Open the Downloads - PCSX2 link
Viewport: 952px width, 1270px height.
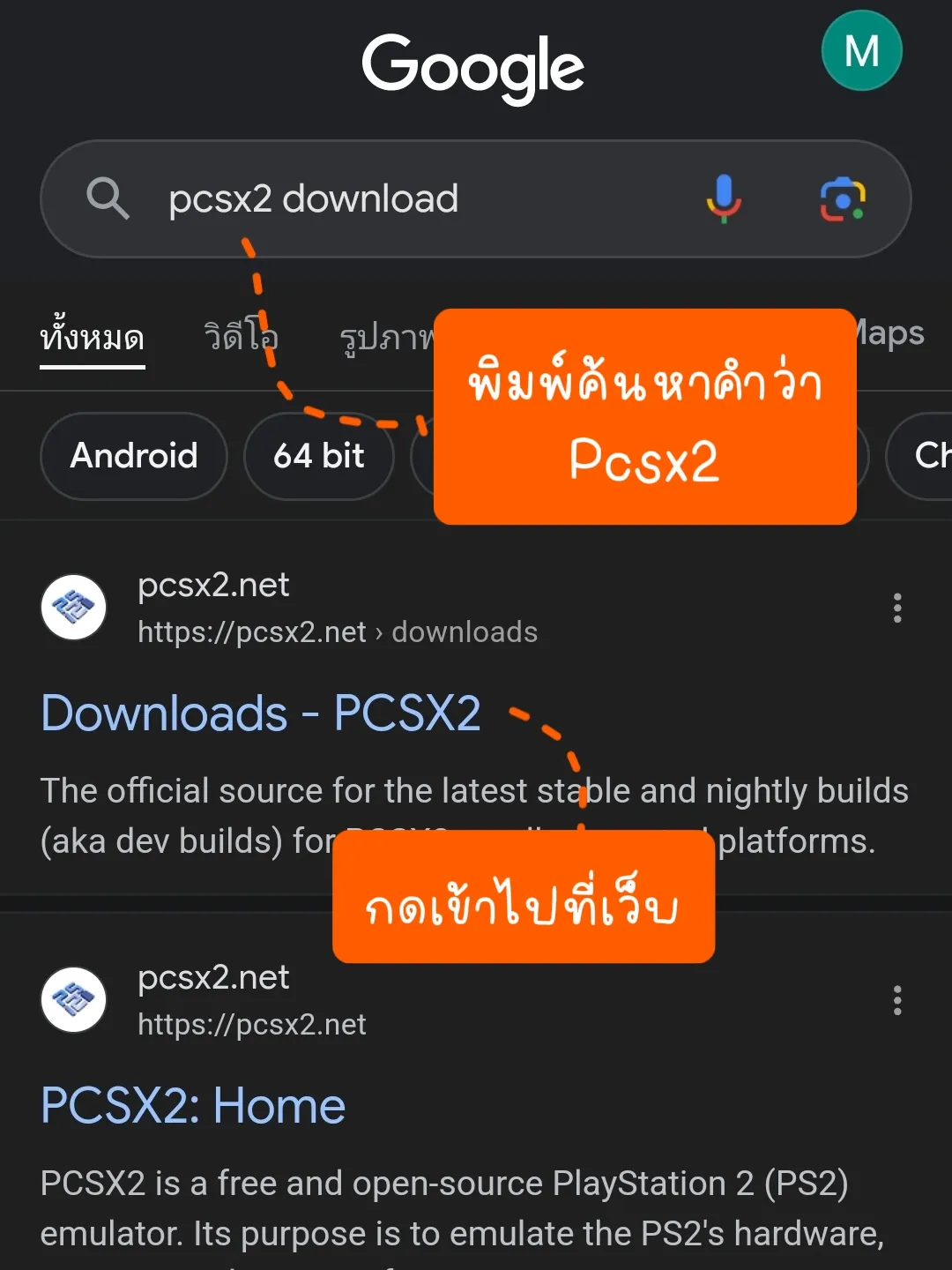click(261, 713)
